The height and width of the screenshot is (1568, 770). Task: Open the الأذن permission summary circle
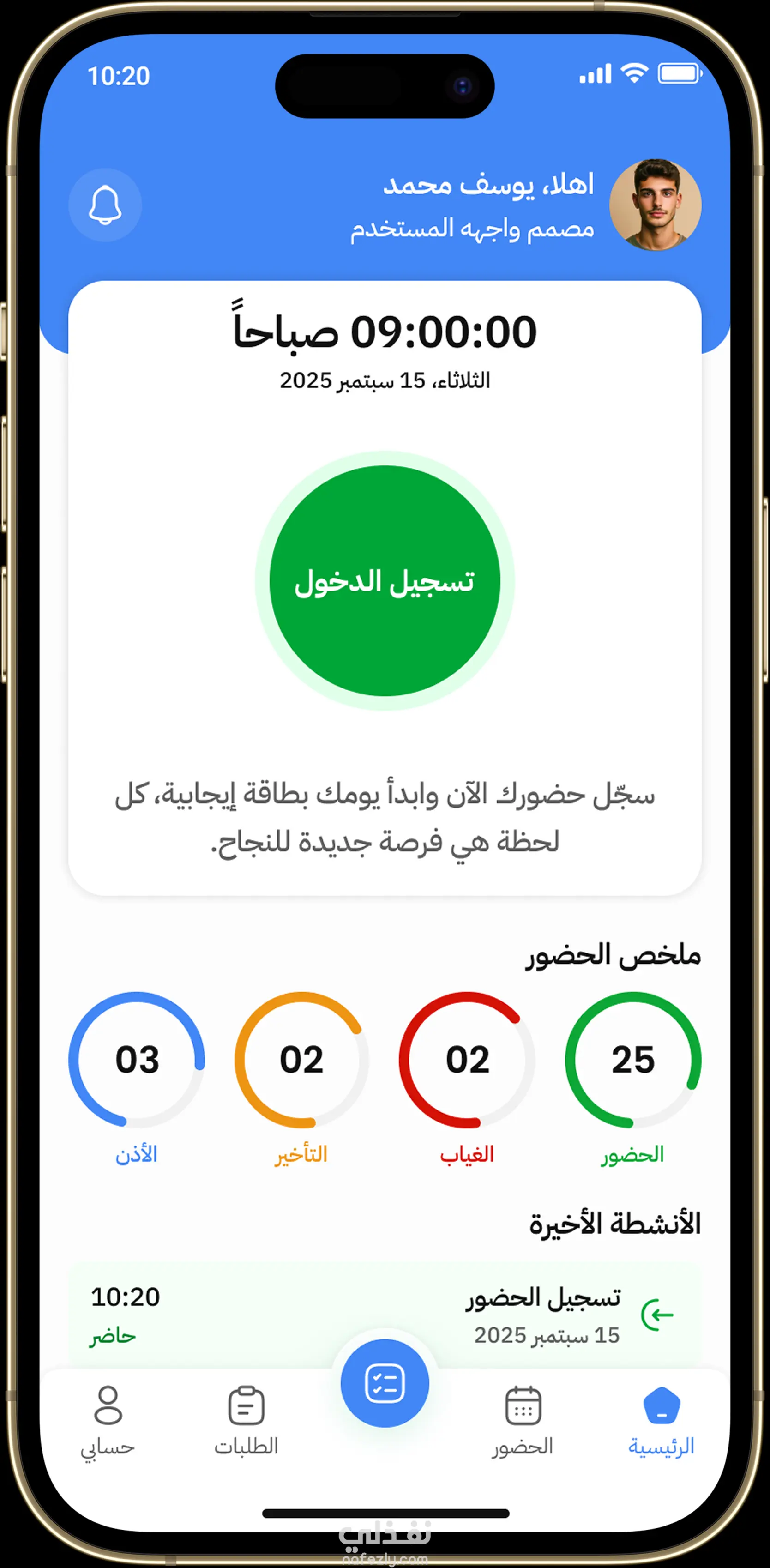point(137,1060)
